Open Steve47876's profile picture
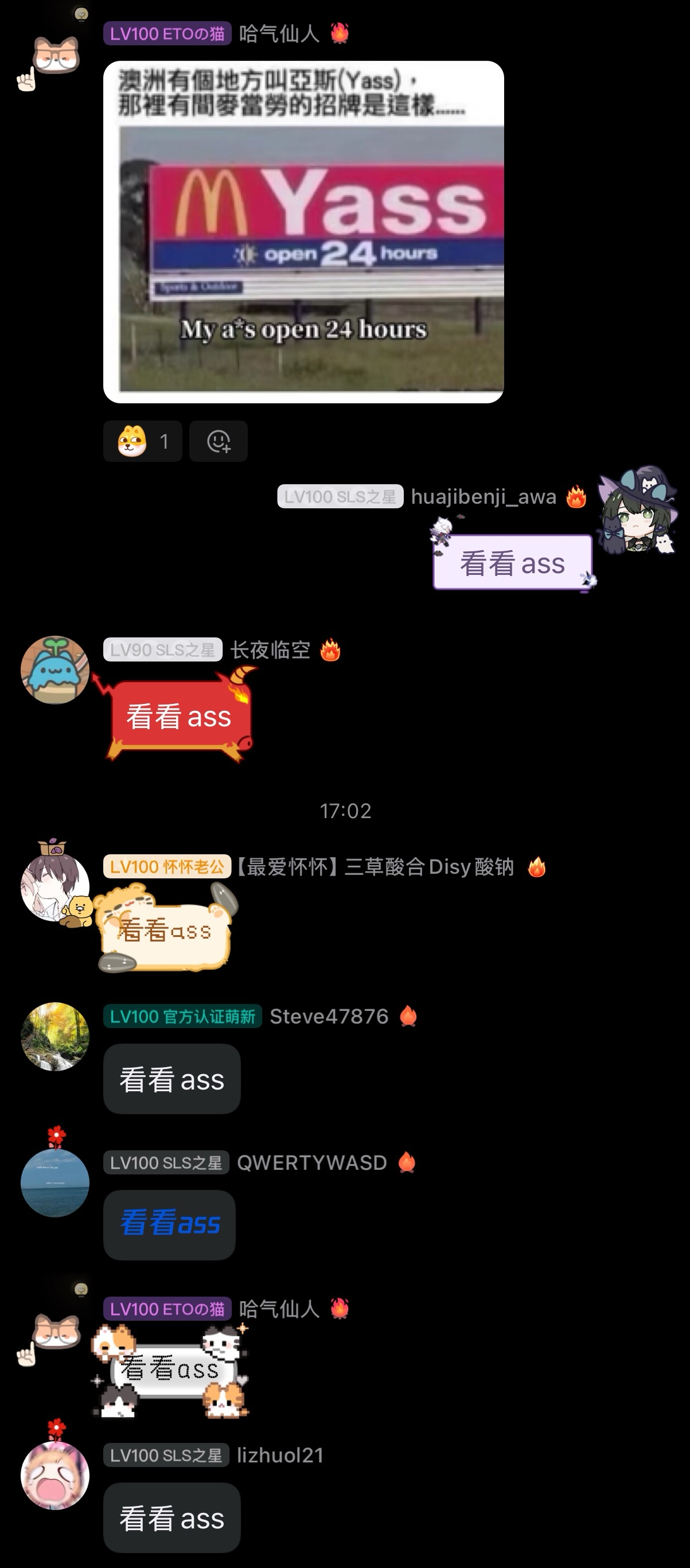The height and width of the screenshot is (1568, 690). tap(54, 1036)
